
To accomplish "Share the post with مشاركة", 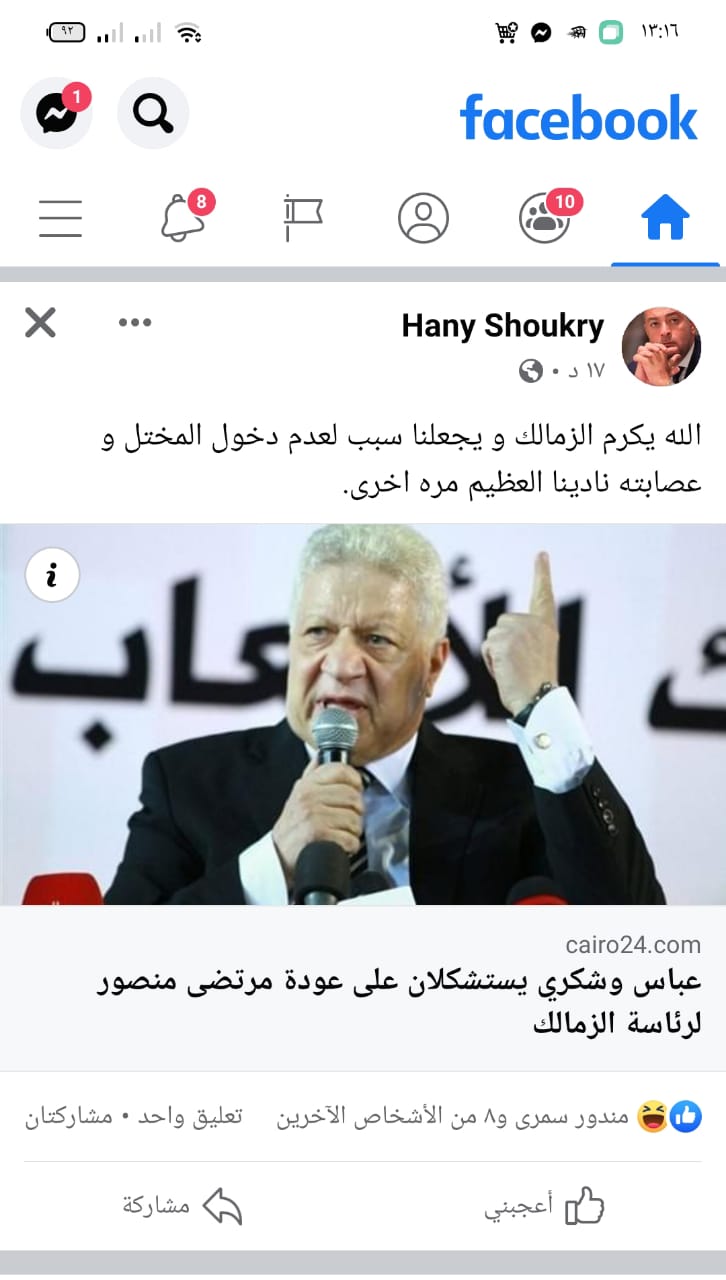I will pyautogui.click(x=182, y=1206).
